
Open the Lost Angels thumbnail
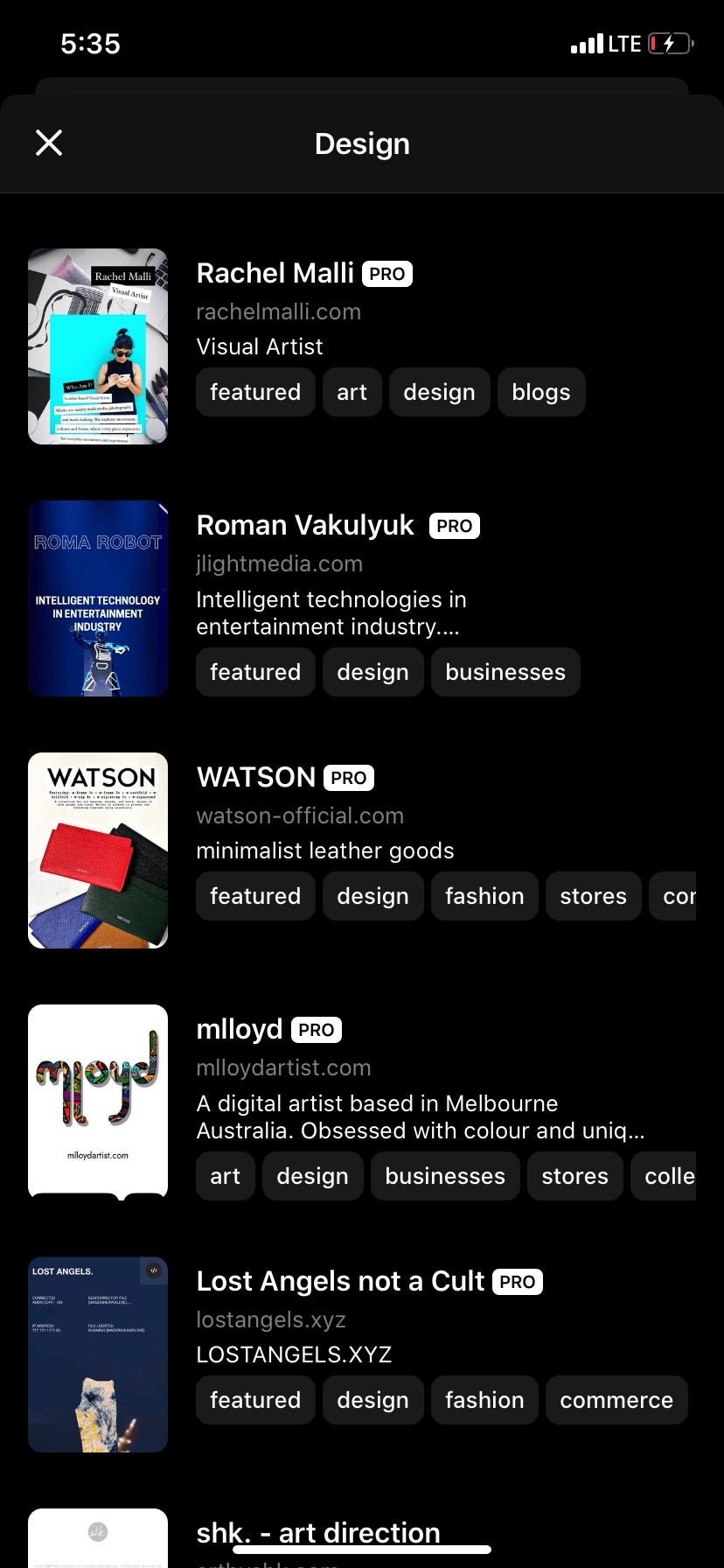[x=98, y=1354]
